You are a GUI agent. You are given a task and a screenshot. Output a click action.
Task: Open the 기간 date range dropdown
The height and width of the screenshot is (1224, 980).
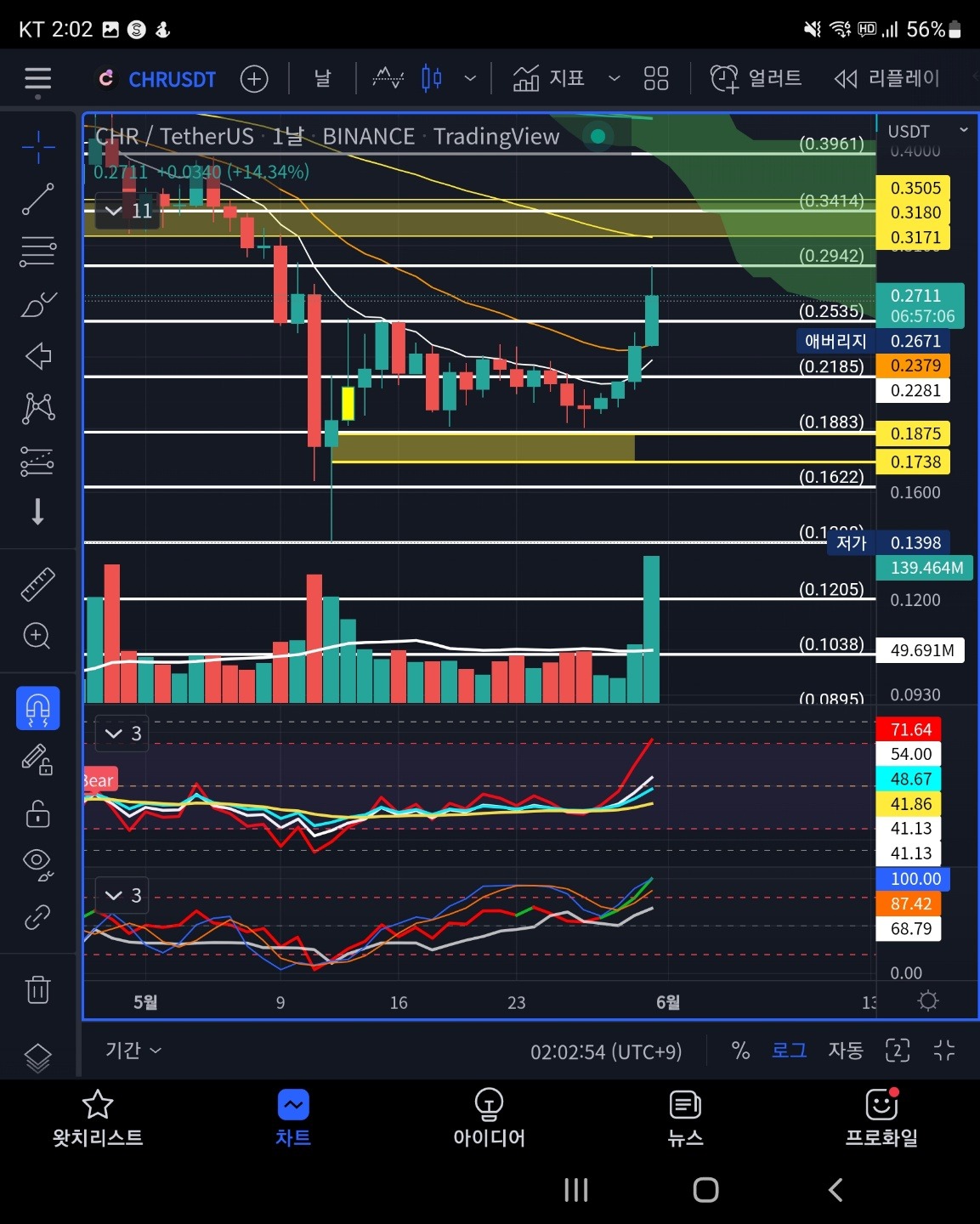pyautogui.click(x=133, y=1051)
